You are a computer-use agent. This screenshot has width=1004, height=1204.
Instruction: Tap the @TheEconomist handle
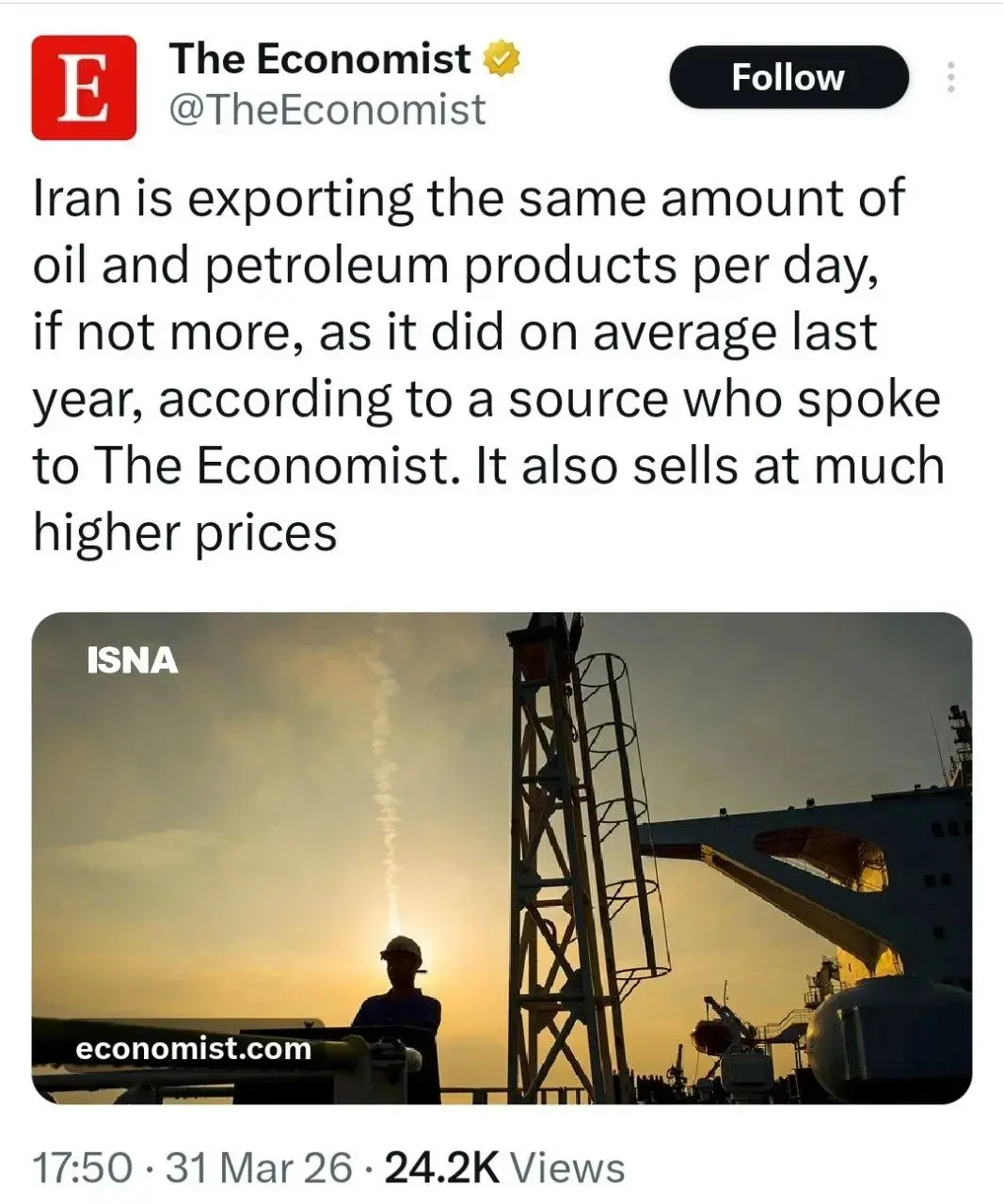[x=327, y=110]
